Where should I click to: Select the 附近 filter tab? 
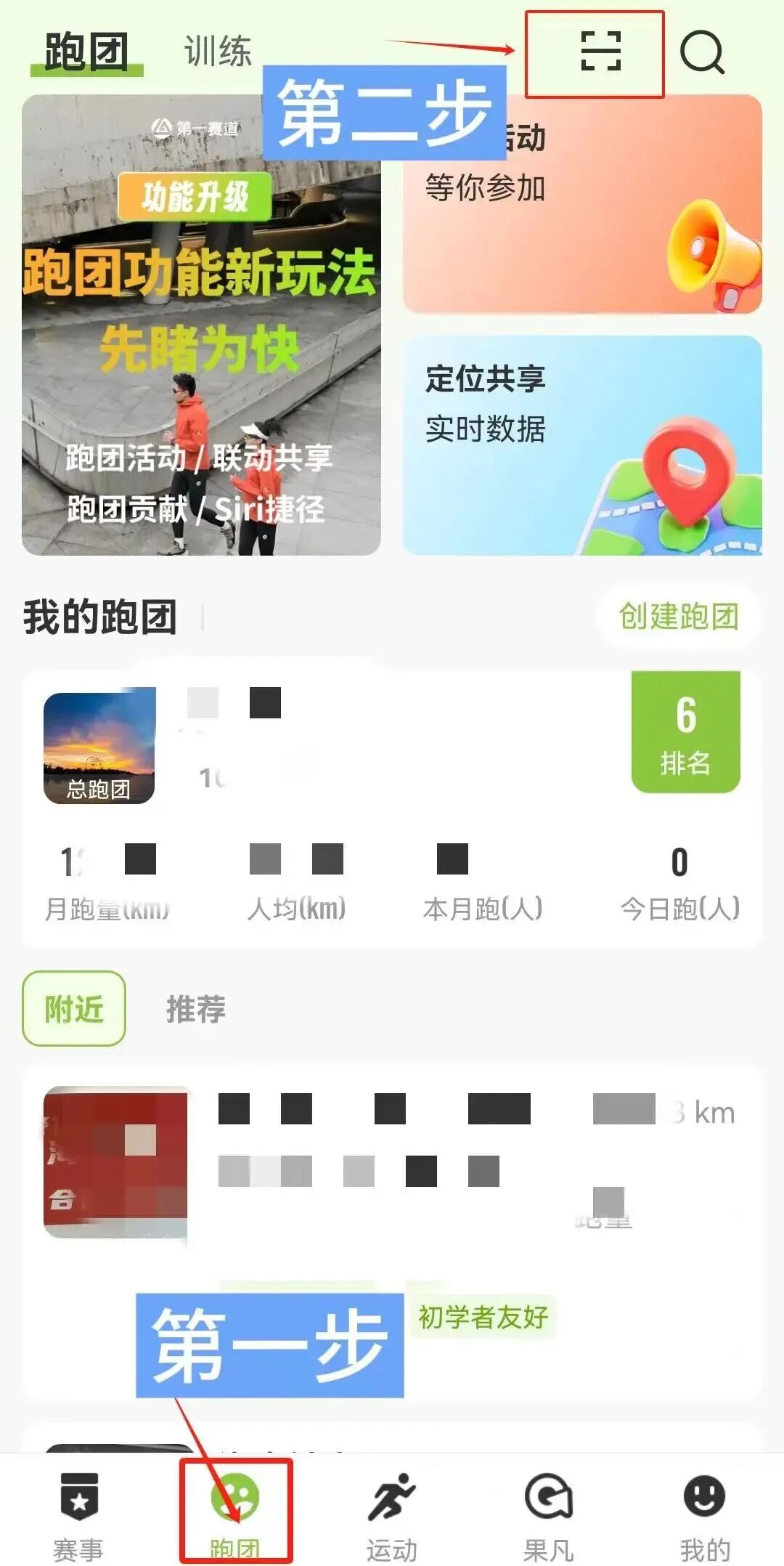click(x=74, y=1008)
